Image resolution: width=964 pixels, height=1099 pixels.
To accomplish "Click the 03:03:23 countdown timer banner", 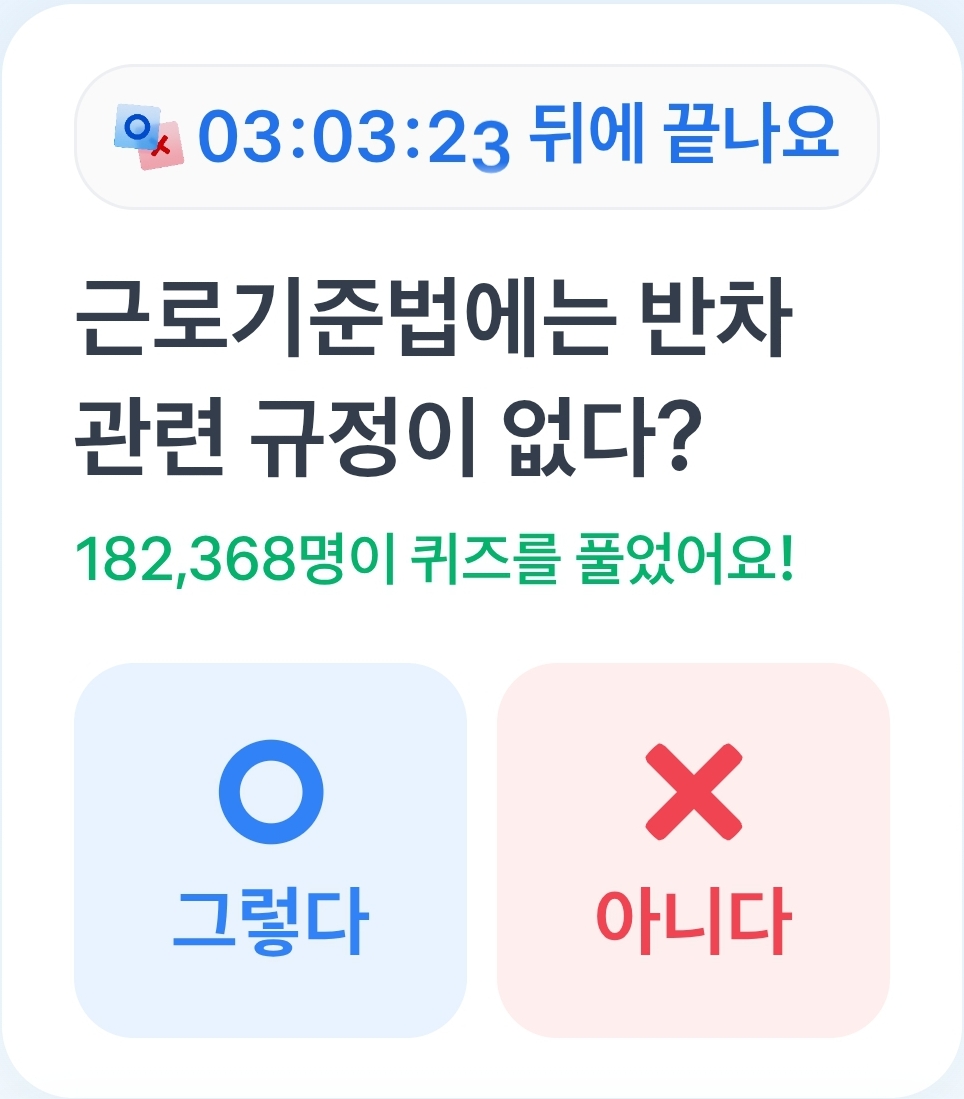I will 480,135.
